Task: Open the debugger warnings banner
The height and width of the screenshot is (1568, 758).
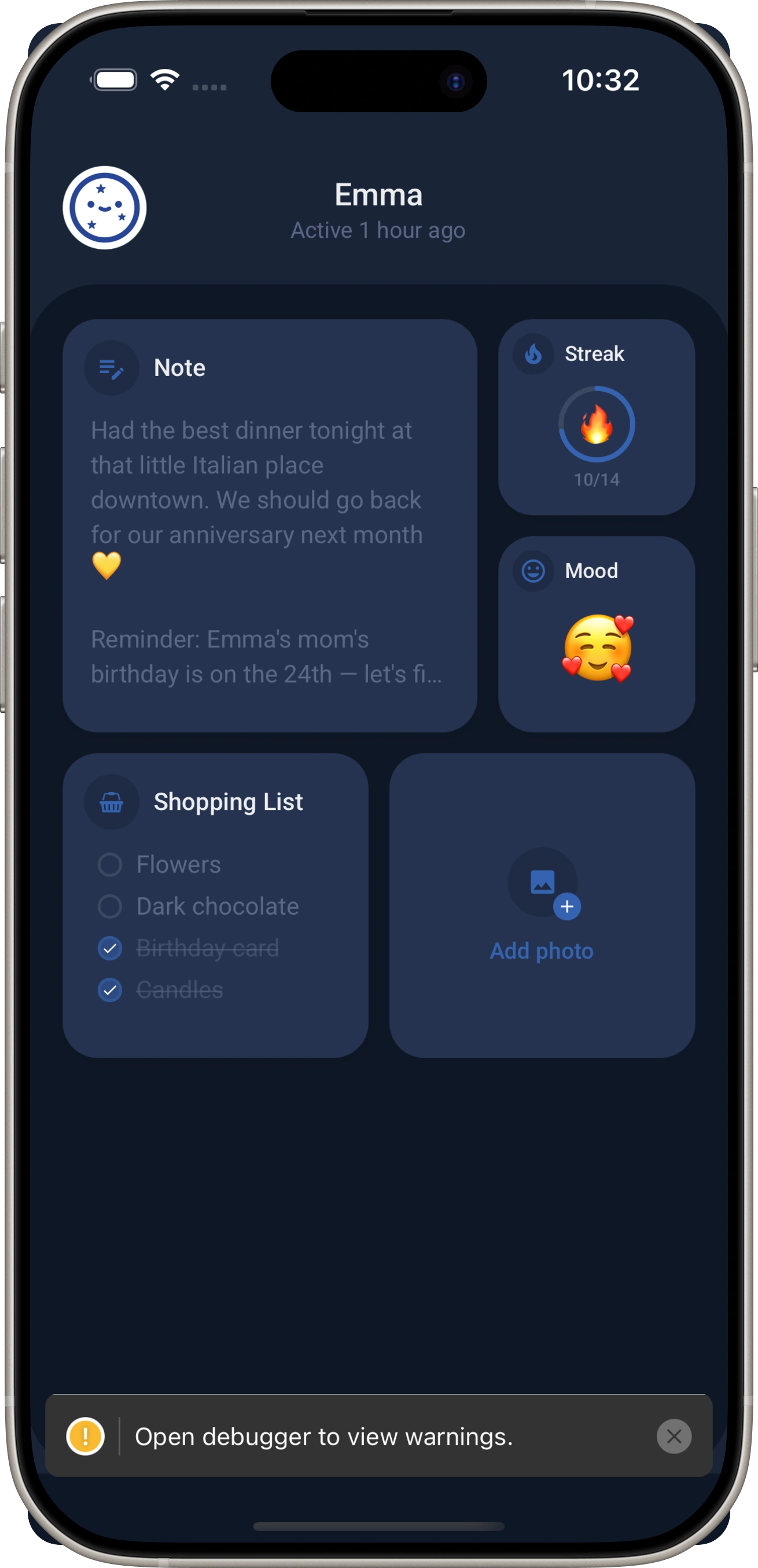Action: point(323,1437)
